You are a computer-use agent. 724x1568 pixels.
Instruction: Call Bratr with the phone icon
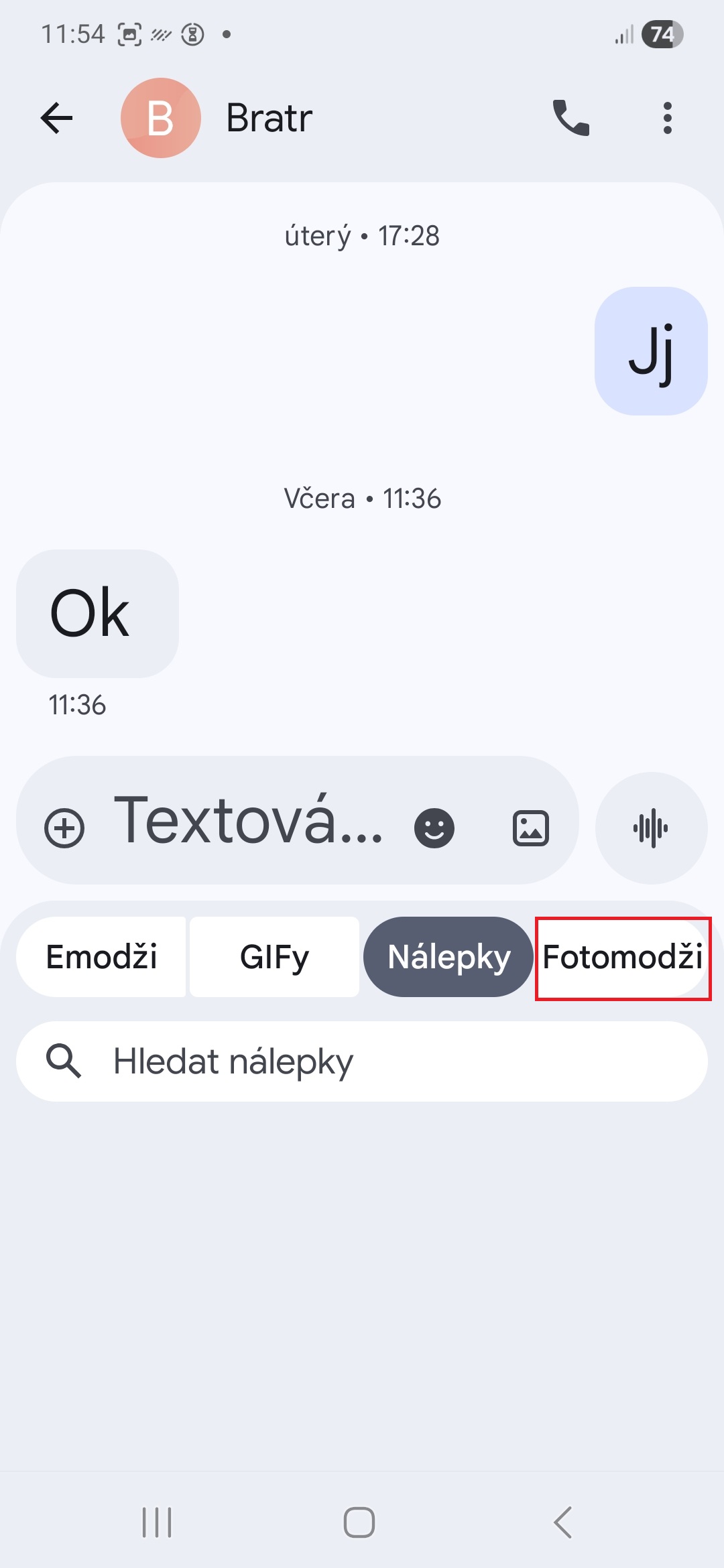[x=570, y=119]
